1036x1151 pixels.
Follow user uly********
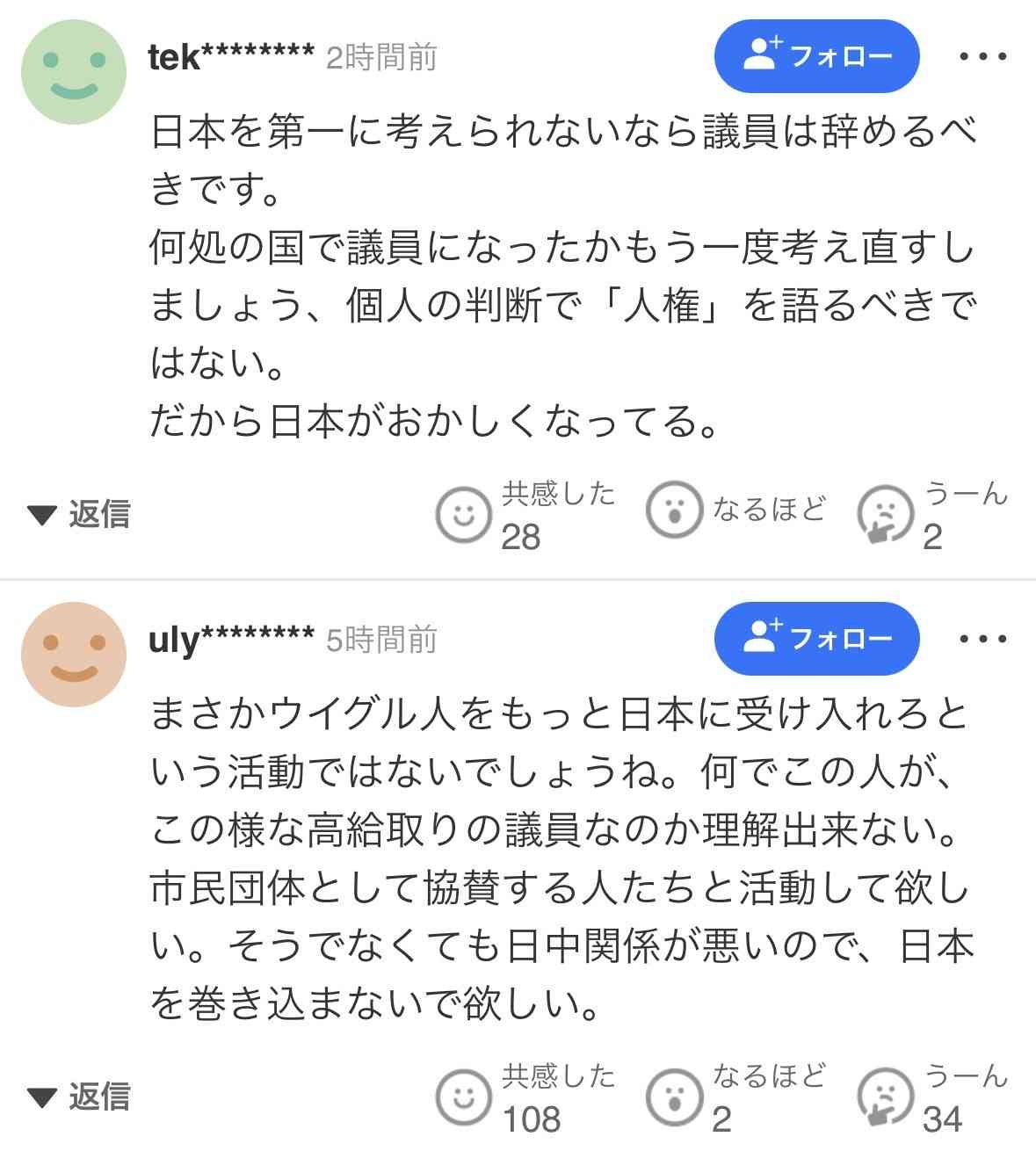pos(816,639)
